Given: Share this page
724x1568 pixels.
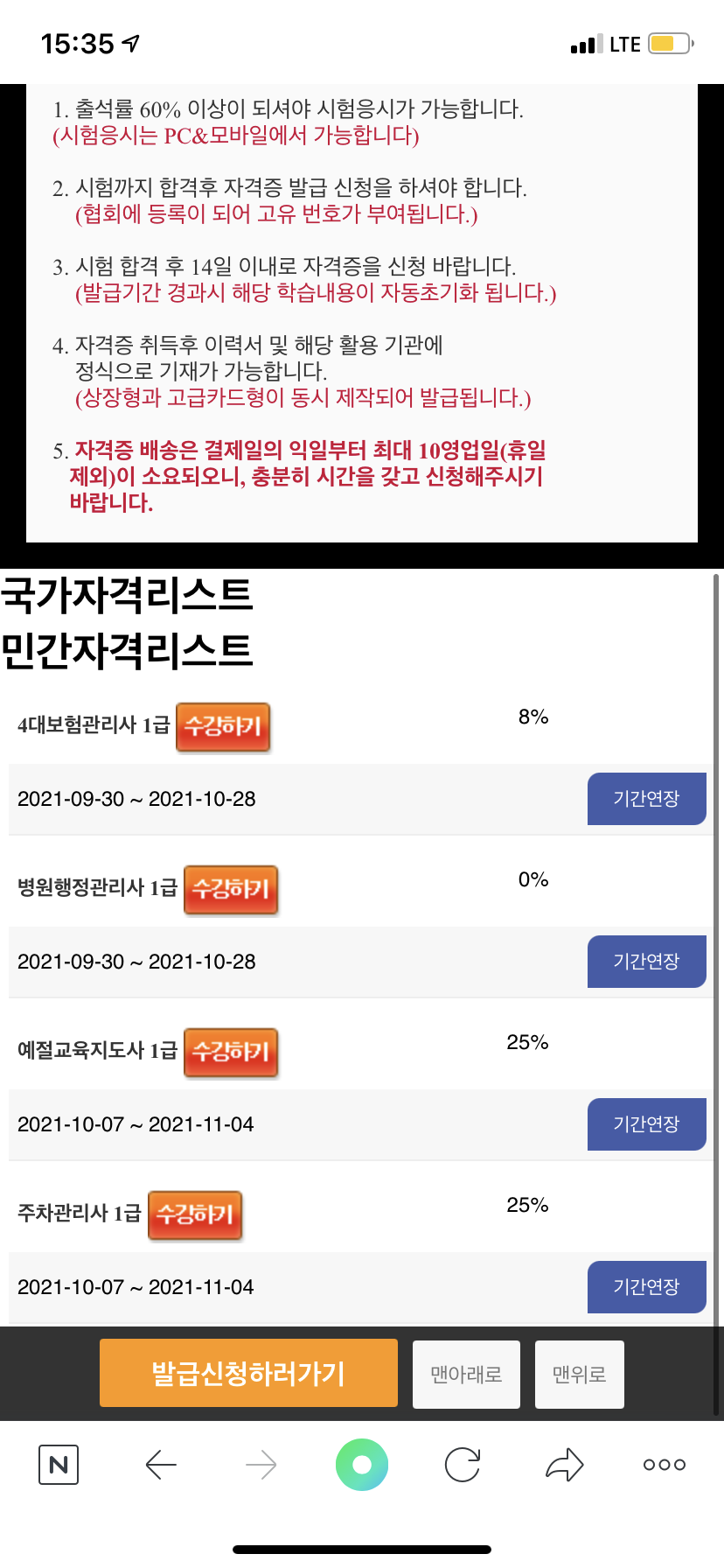Looking at the screenshot, I should (564, 1465).
